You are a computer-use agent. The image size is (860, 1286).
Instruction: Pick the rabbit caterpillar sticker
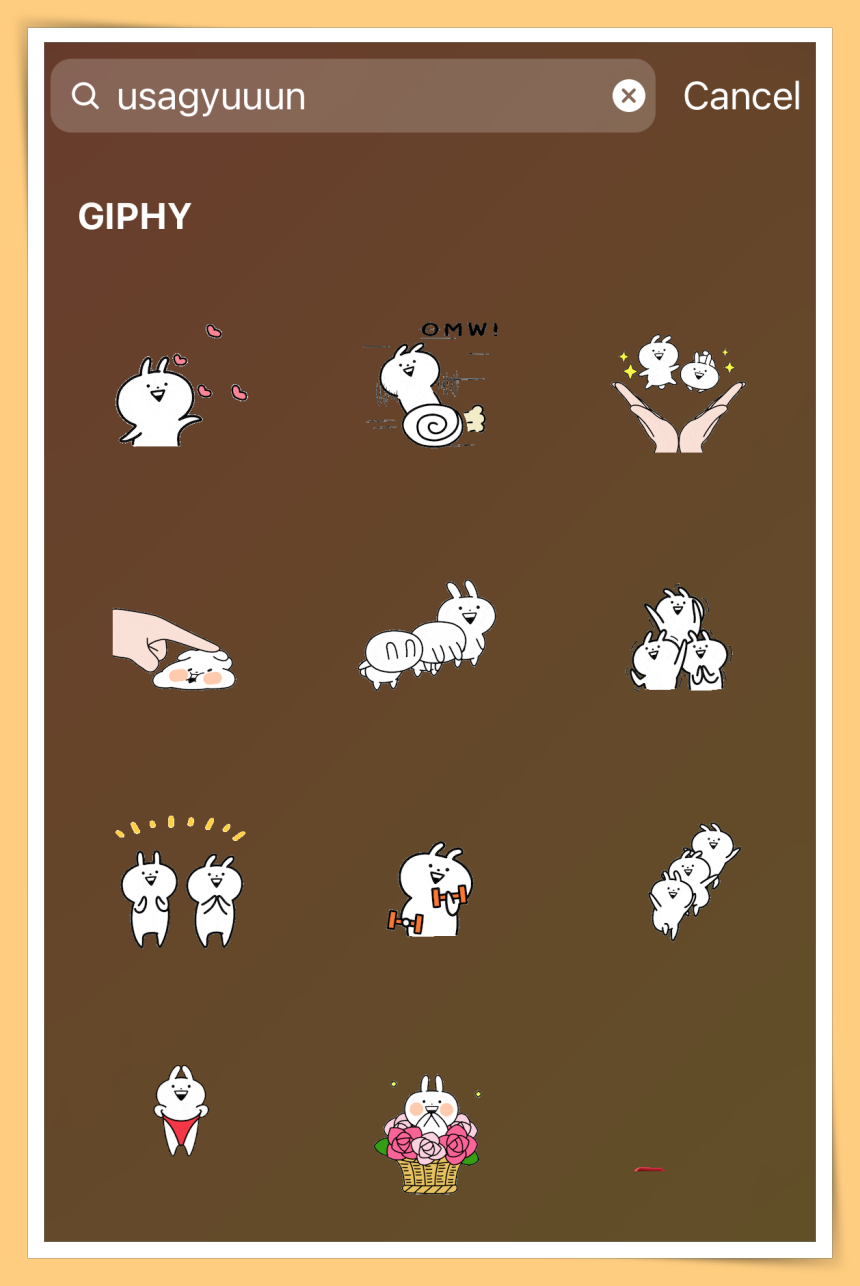point(428,636)
